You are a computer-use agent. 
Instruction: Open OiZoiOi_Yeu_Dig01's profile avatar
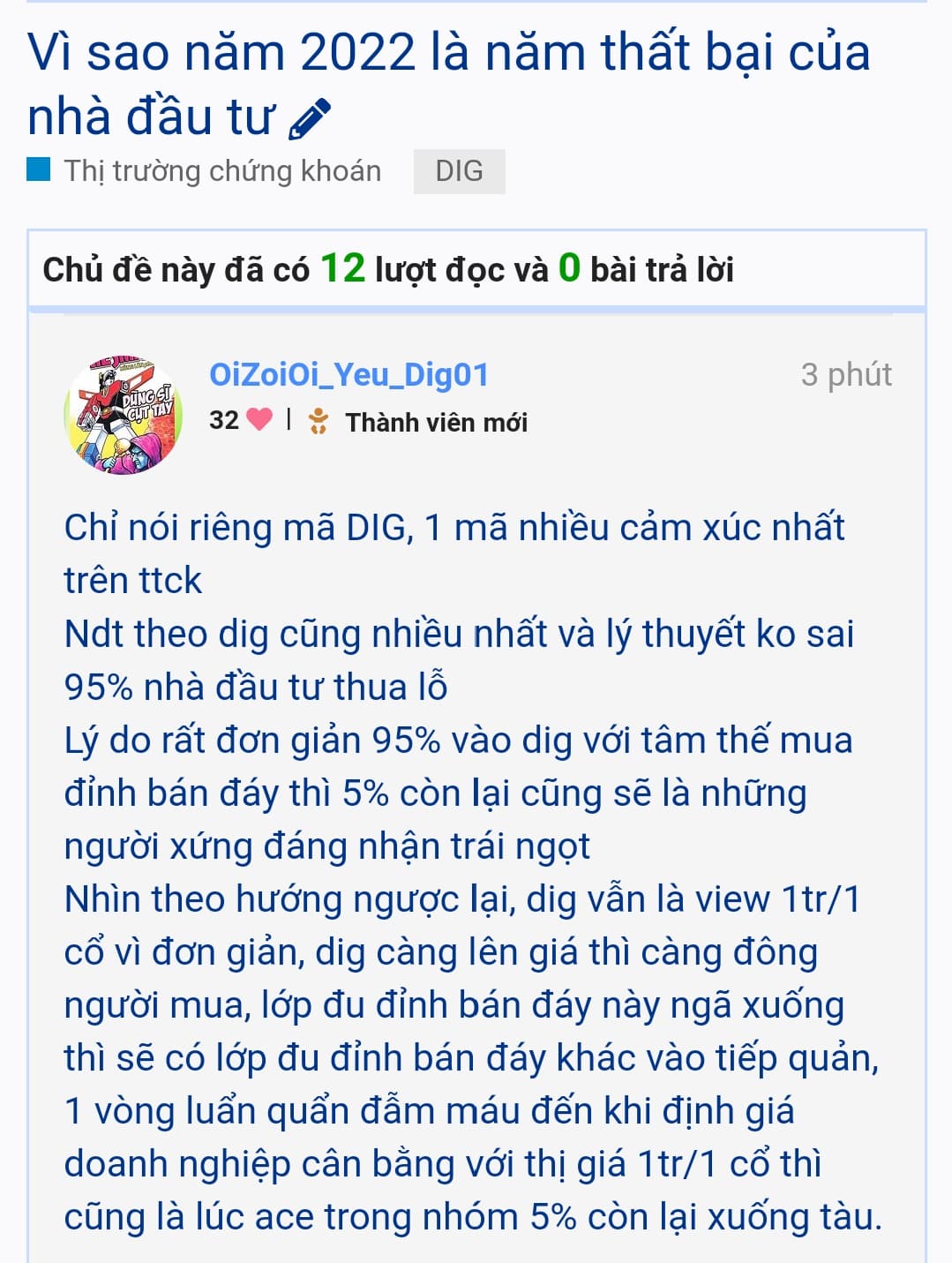click(124, 417)
